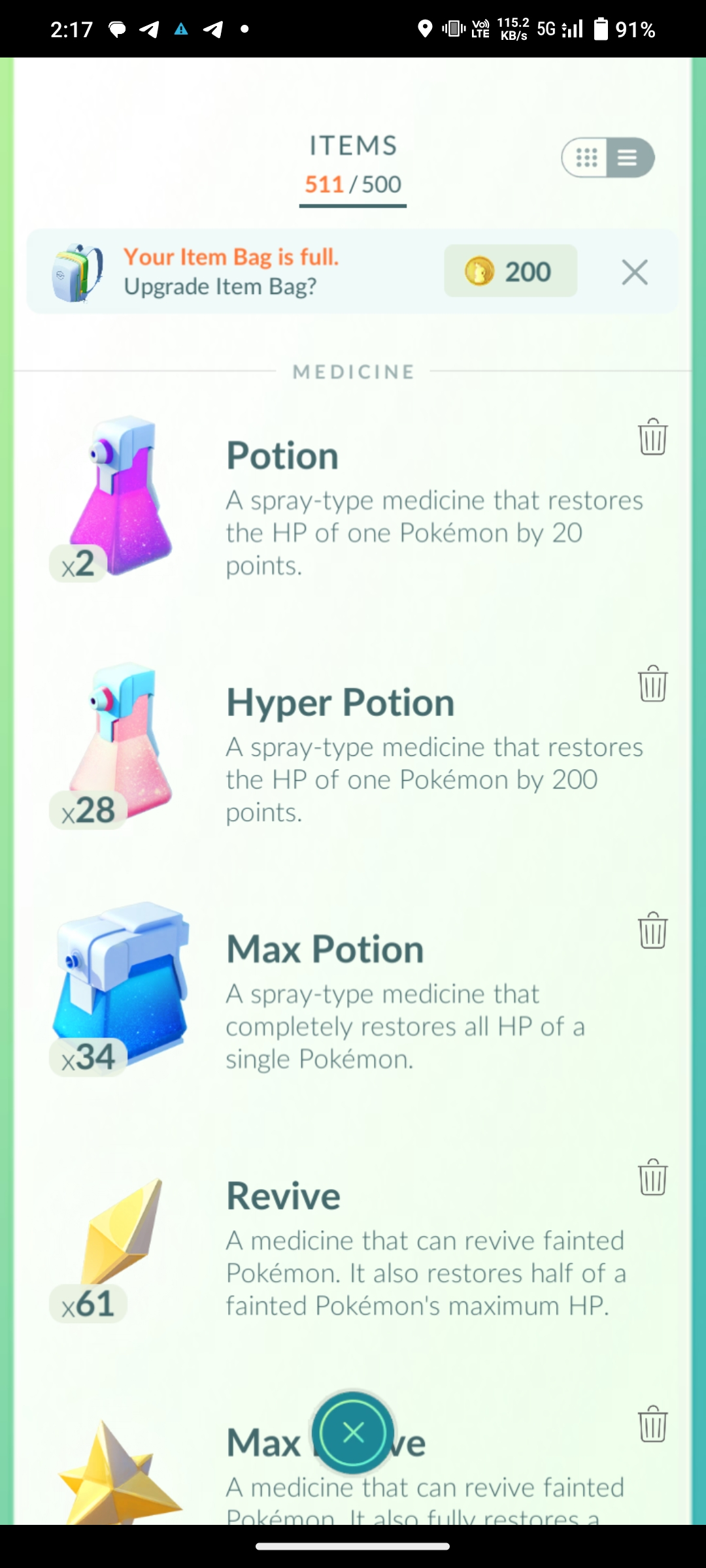The width and height of the screenshot is (706, 1568).
Task: Discard Hyper Potion with its trash icon
Action: pyautogui.click(x=652, y=683)
